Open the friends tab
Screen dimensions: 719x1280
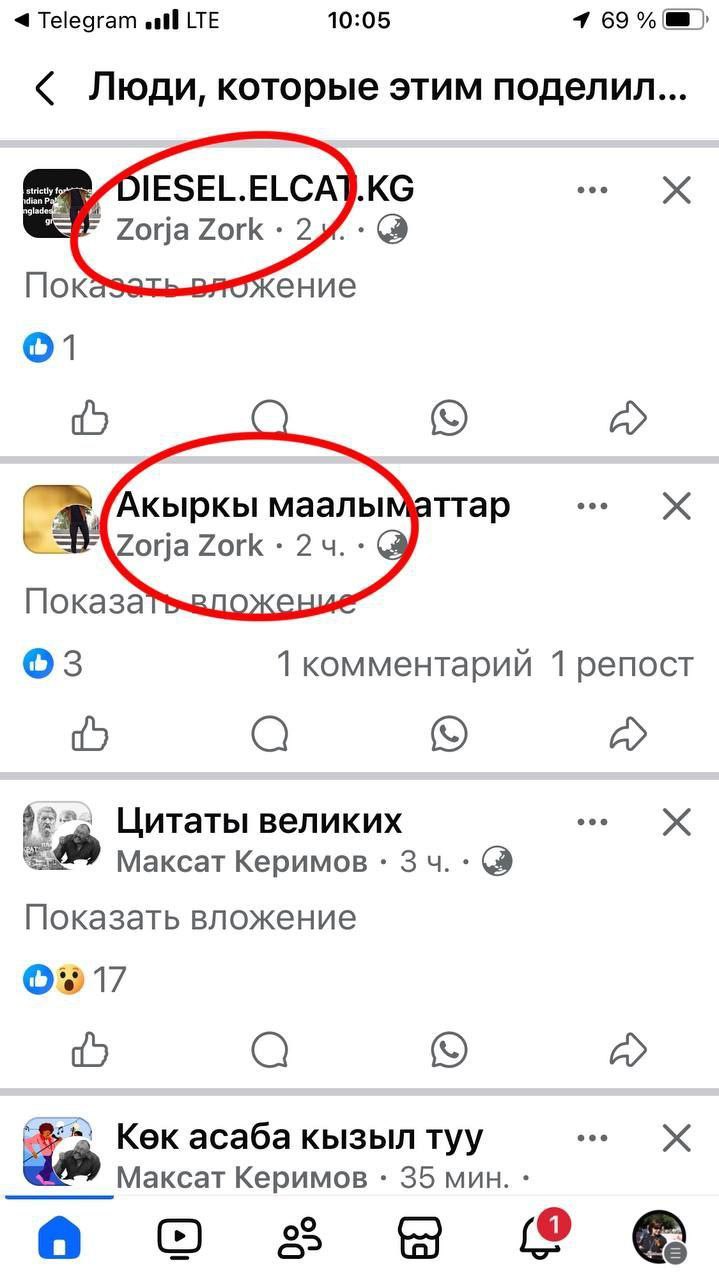click(299, 1238)
